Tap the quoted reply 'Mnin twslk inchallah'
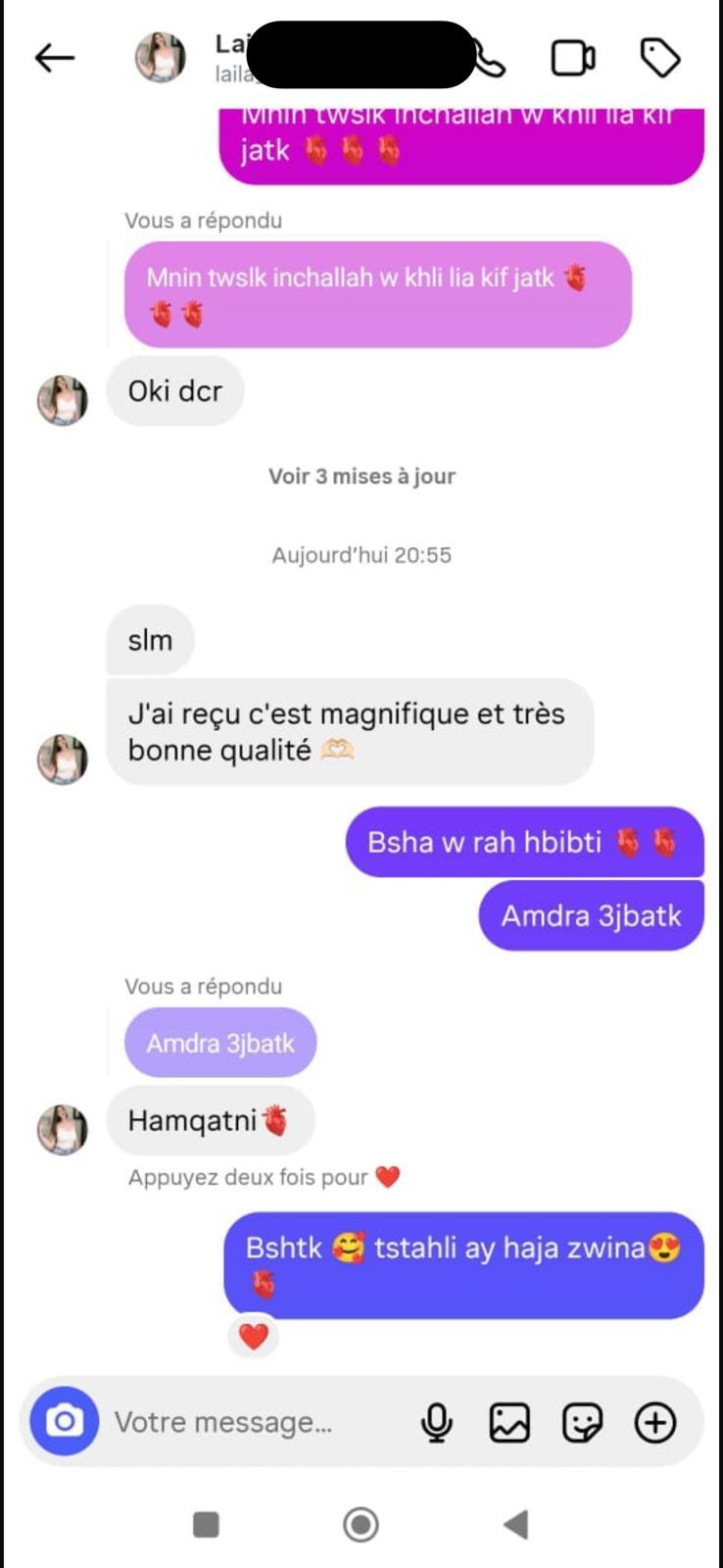The height and width of the screenshot is (1568, 723). 377,294
